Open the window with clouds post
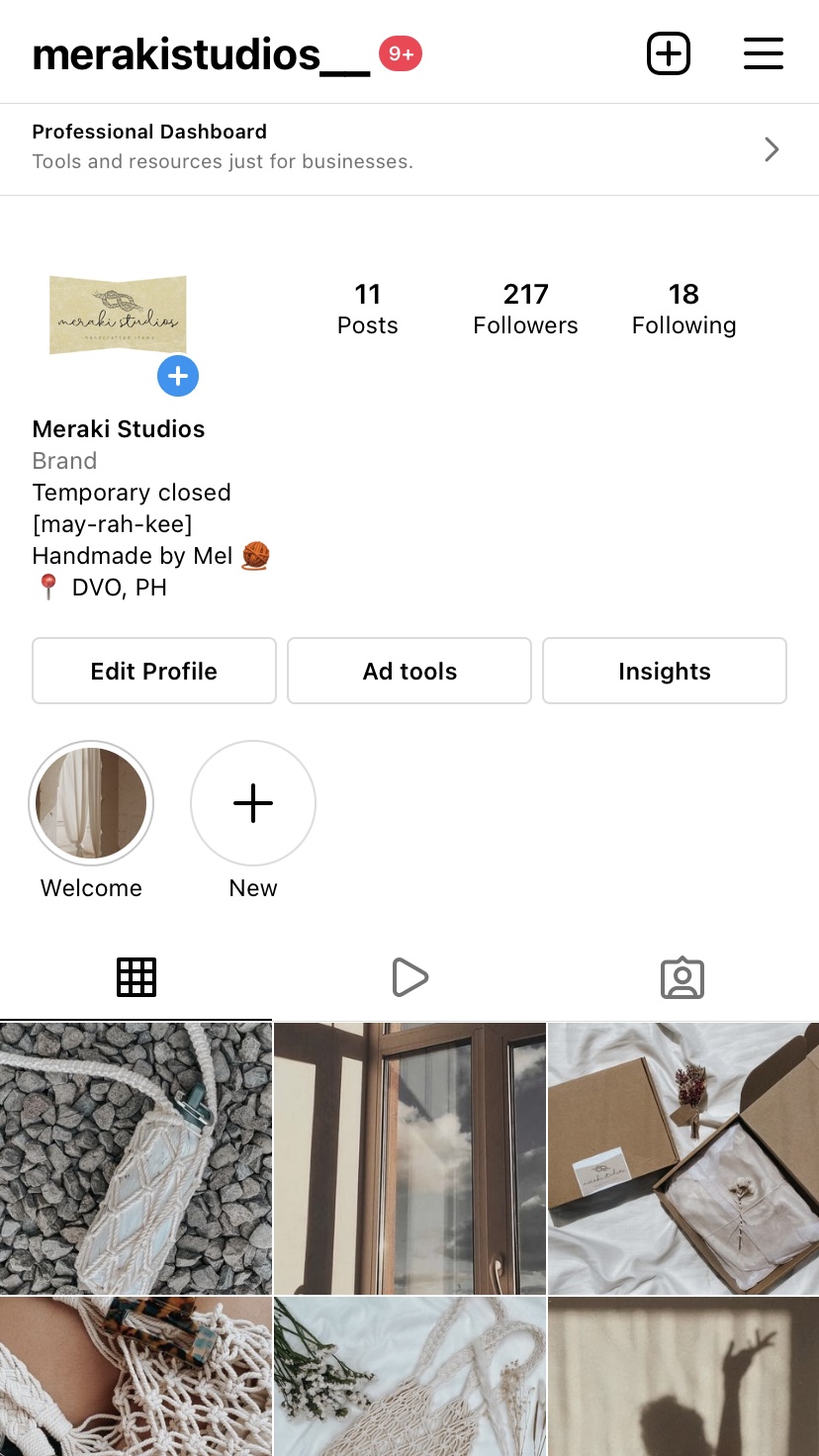819x1456 pixels. pos(409,1158)
